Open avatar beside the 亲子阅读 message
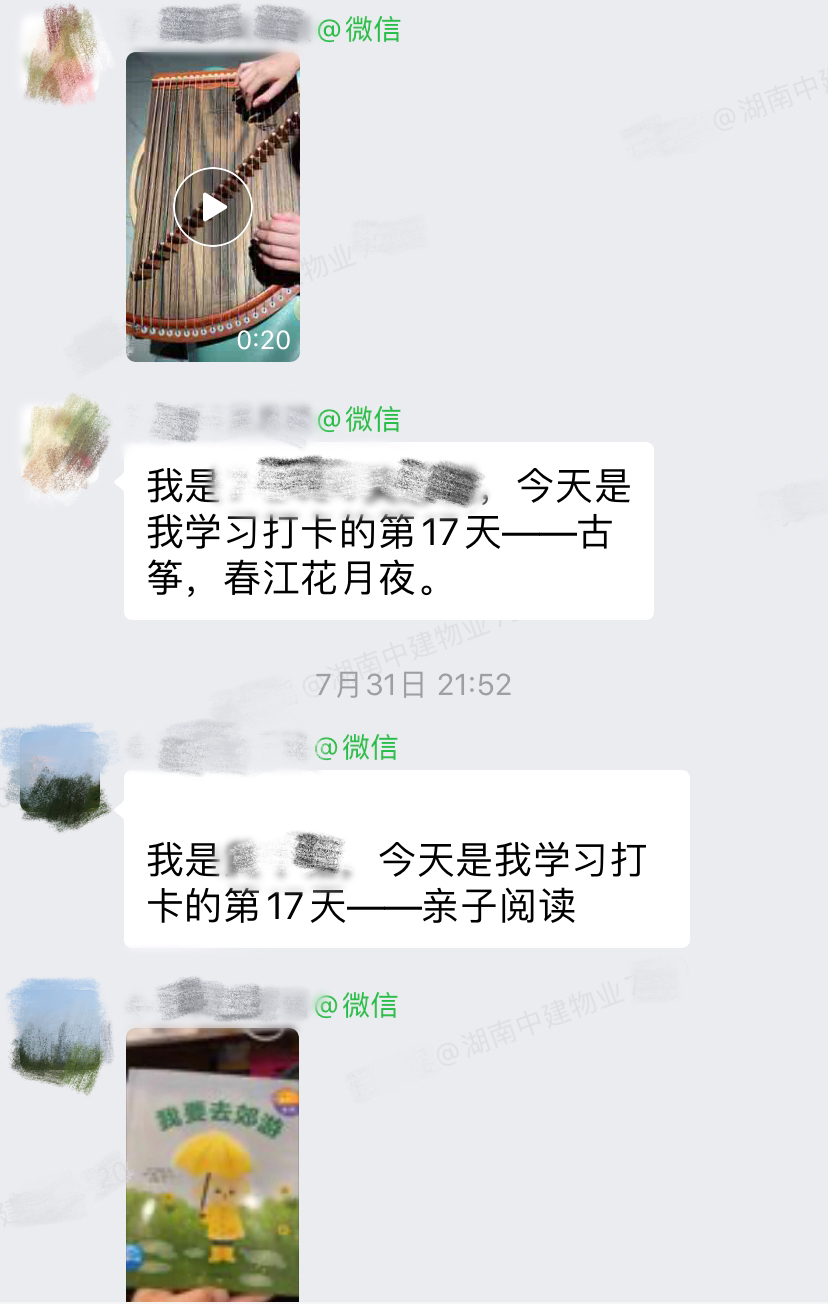This screenshot has height=1304, width=828. coord(60,772)
